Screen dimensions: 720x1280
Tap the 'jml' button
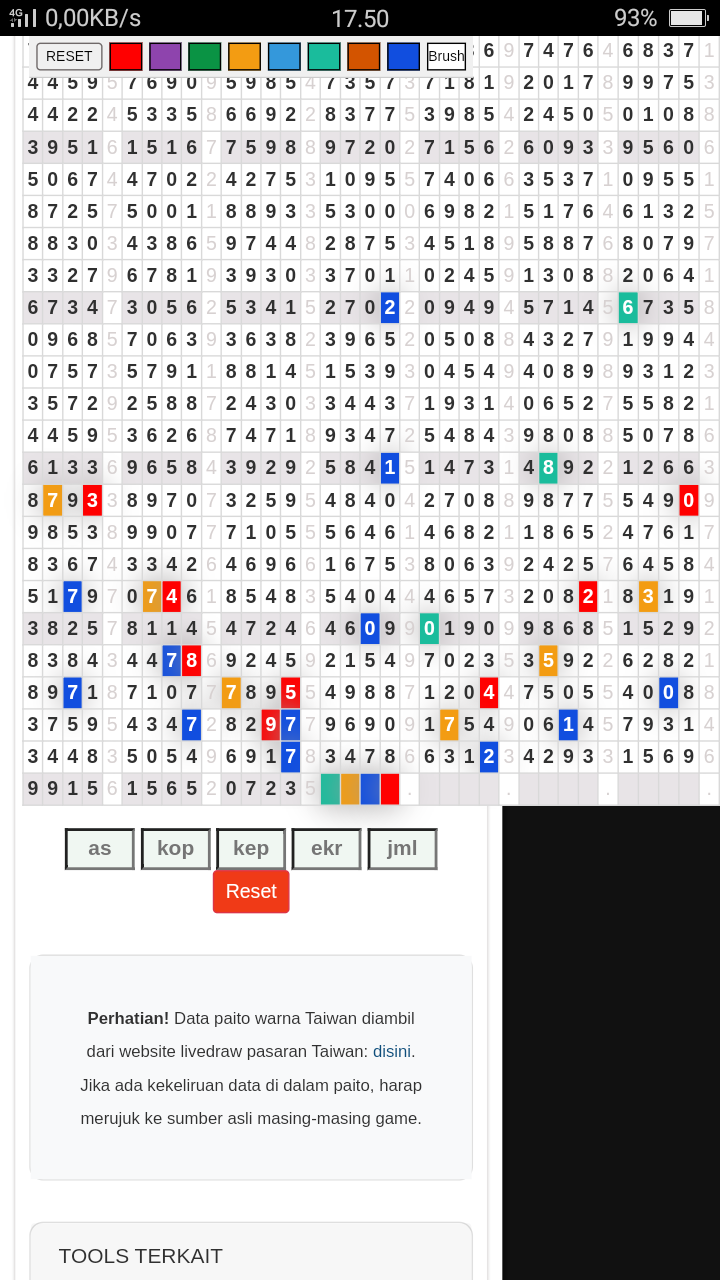point(402,849)
